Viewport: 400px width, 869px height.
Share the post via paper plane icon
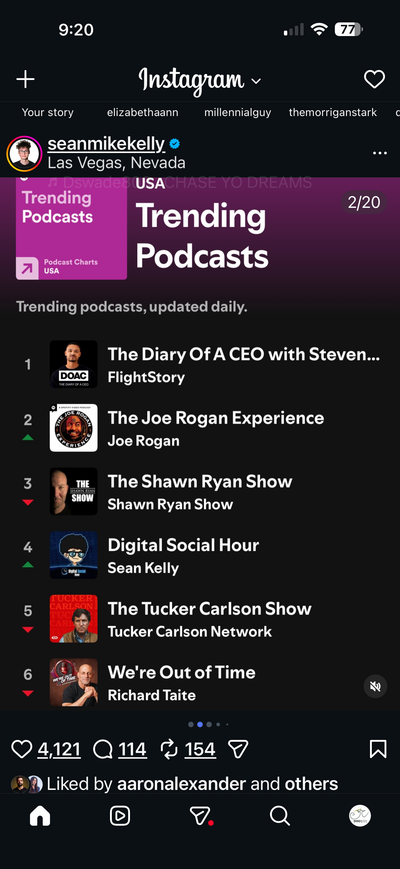[238, 749]
